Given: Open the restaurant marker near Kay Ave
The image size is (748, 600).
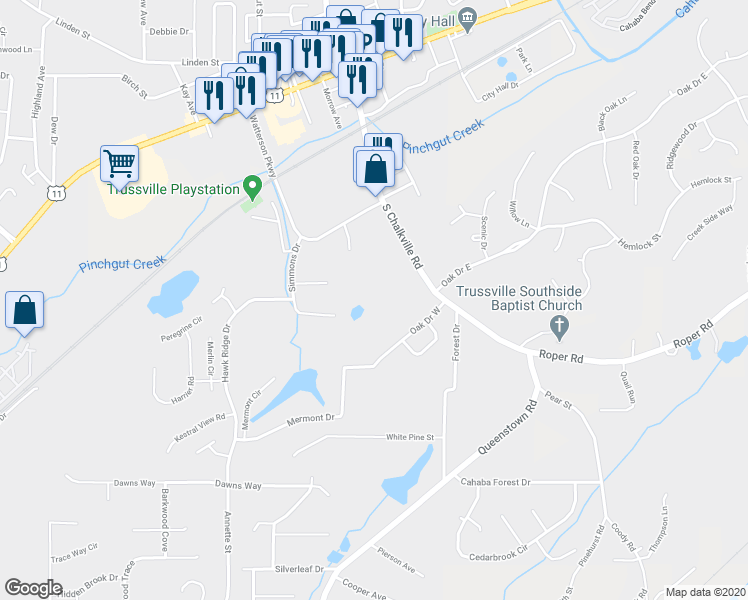Looking at the screenshot, I should (214, 97).
